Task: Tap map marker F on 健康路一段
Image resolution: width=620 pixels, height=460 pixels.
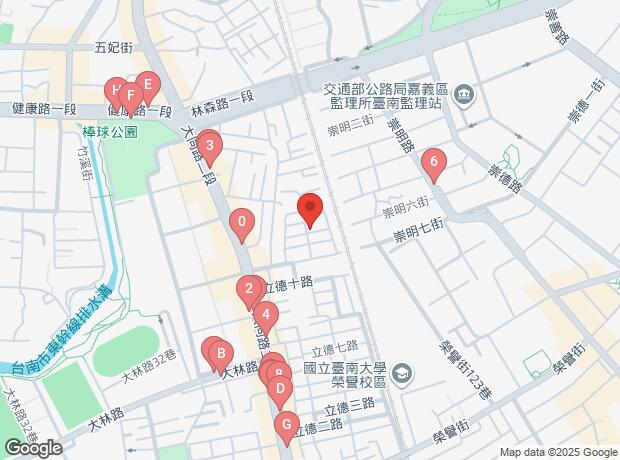Action: (x=130, y=96)
